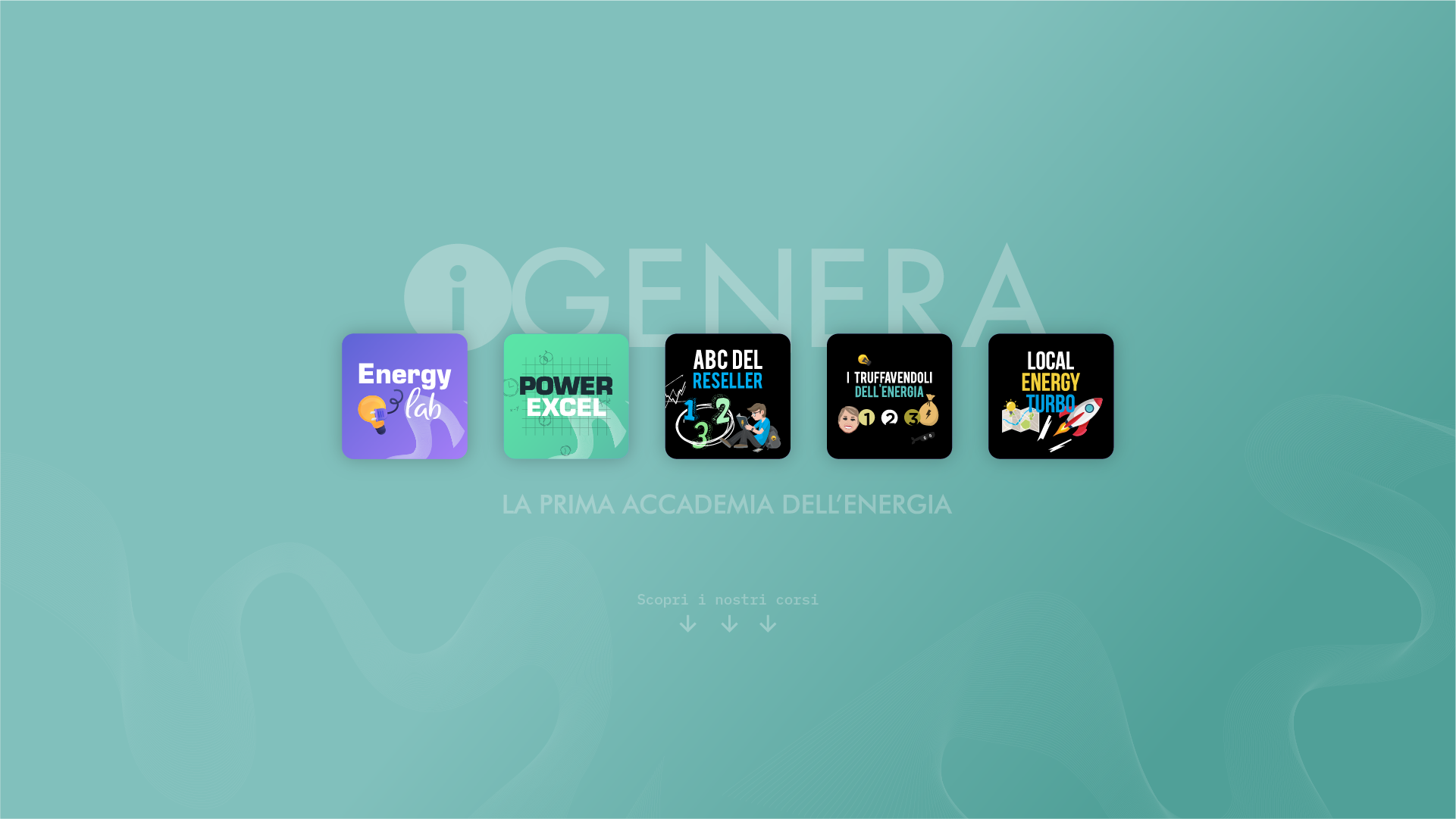The image size is (1456, 819).
Task: Tap Scopri i nostri corsi
Action: [727, 600]
